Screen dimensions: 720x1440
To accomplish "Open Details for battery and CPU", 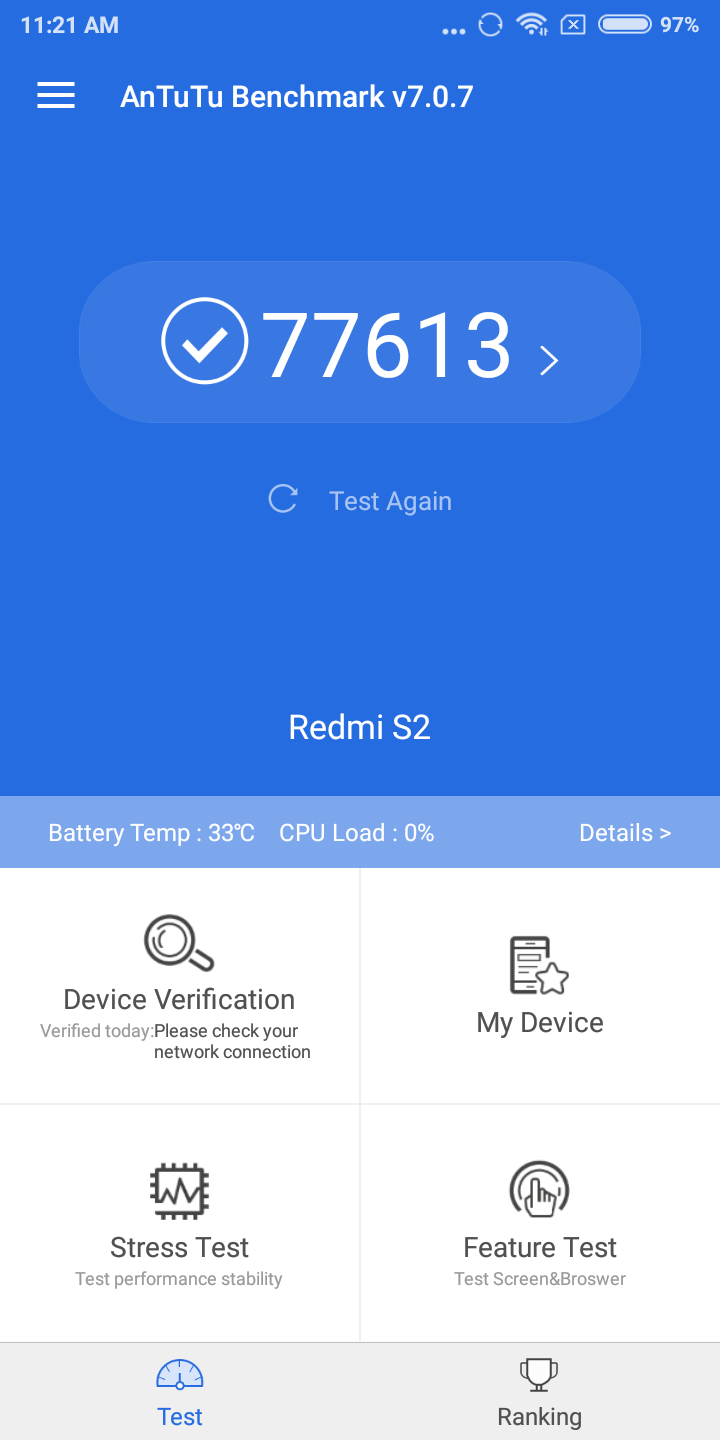I will [624, 833].
